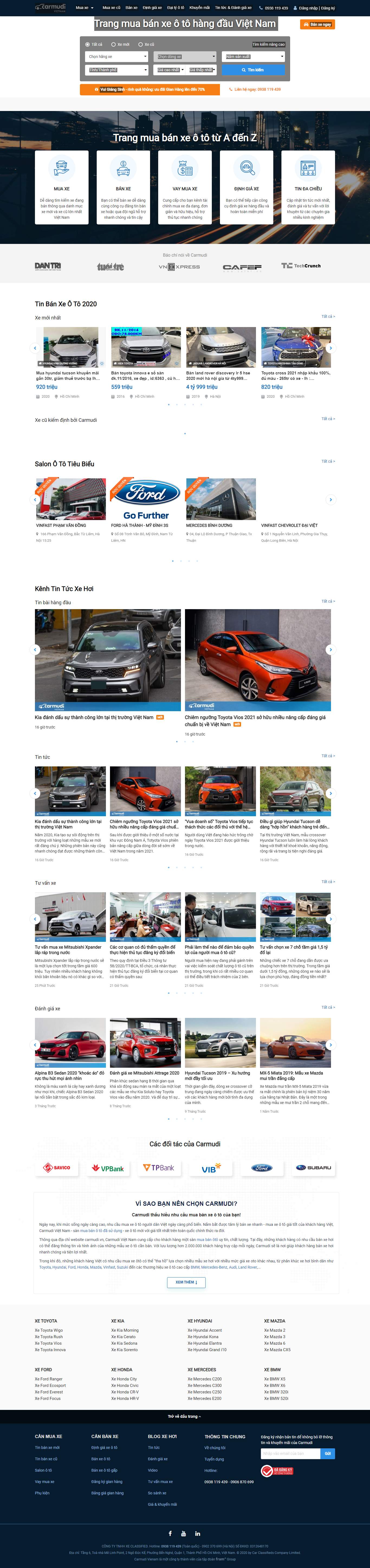The width and height of the screenshot is (370, 1568).
Task: Open the Tỉnh/Thành phố dropdown
Action: 116,70
